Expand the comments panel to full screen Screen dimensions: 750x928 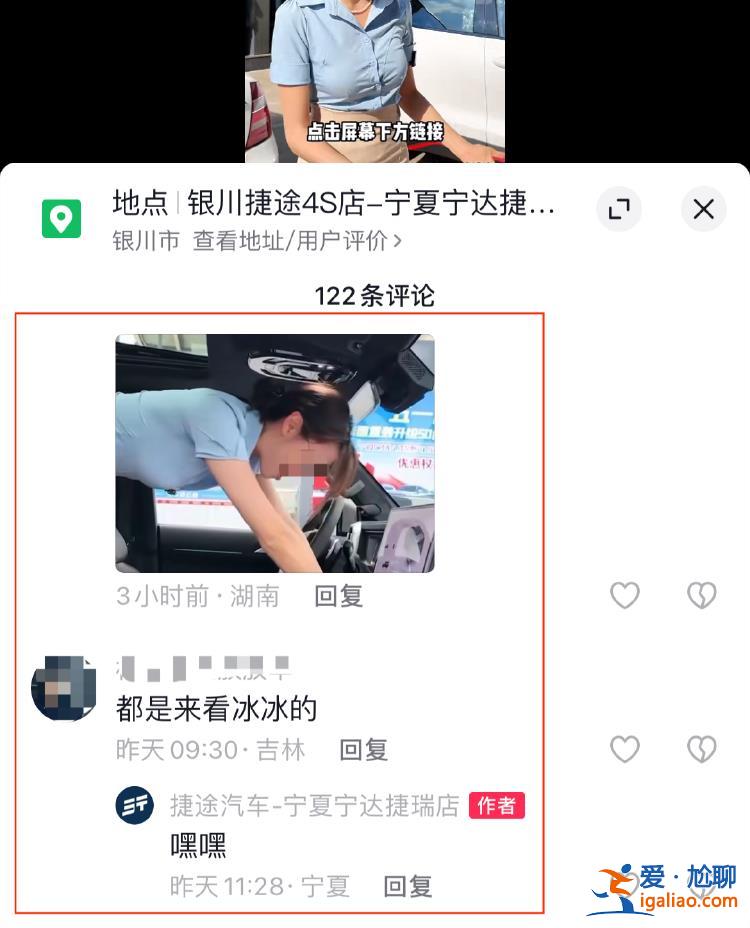[619, 209]
